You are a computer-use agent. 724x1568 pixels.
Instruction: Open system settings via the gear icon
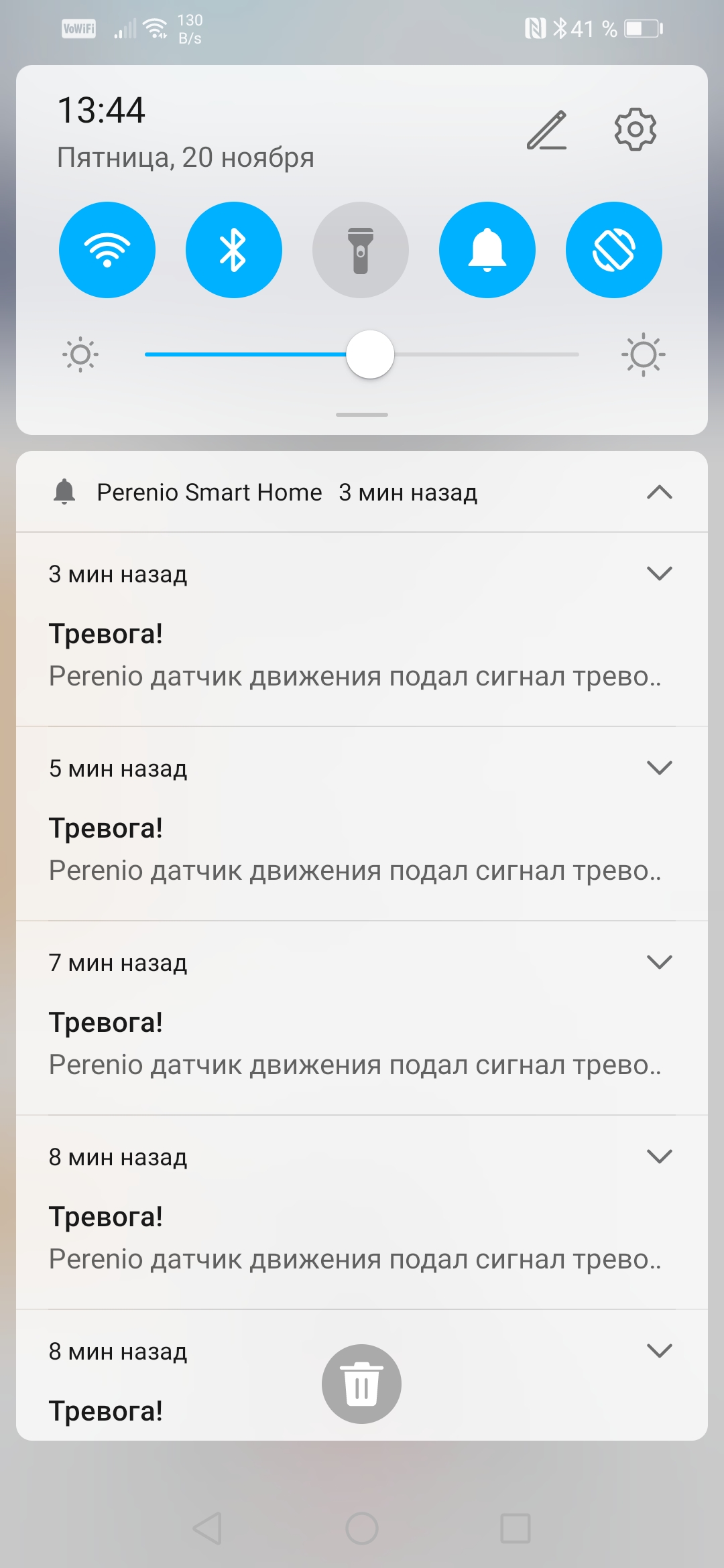[x=635, y=129]
